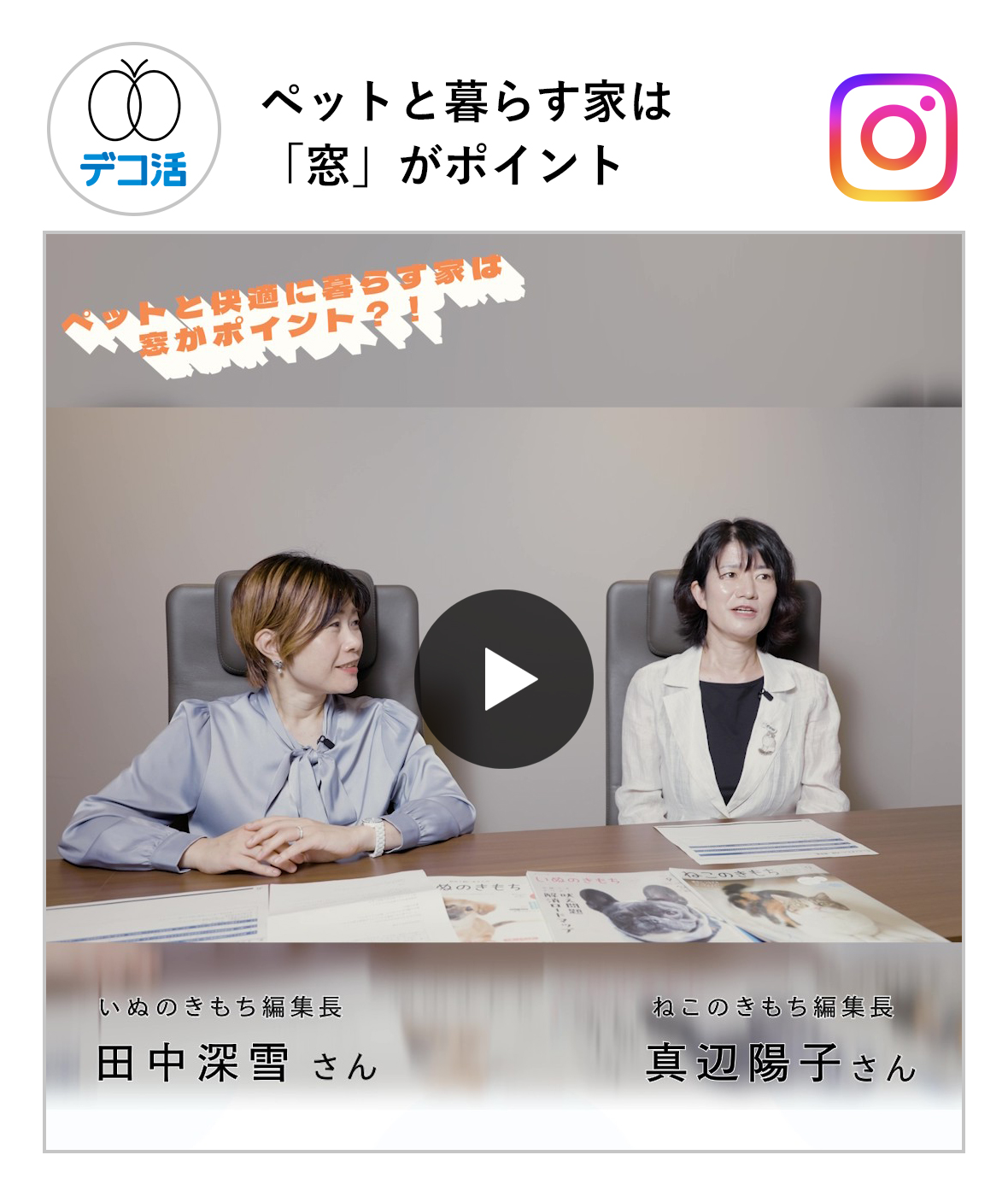Play the pet and window interview video
1008x1196 pixels.
coord(504,679)
